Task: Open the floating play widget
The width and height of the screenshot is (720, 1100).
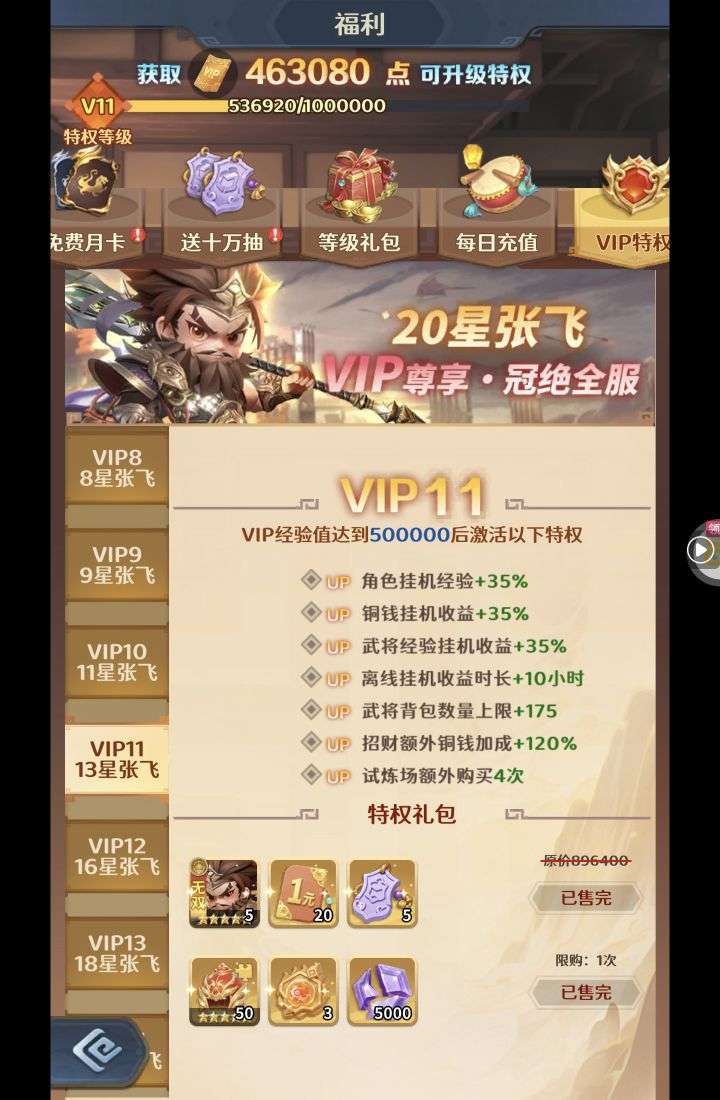Action: coord(701,550)
